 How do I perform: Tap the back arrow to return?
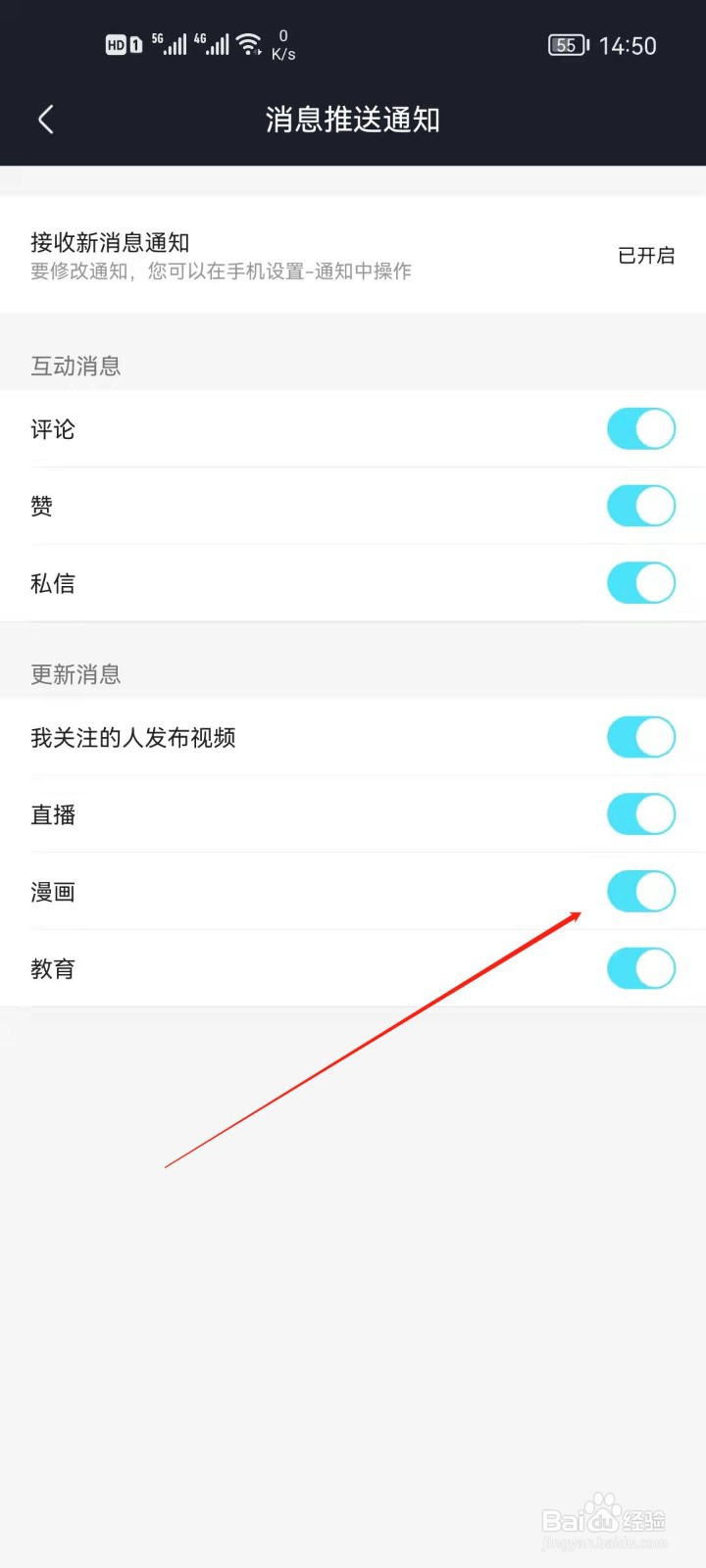(45, 119)
